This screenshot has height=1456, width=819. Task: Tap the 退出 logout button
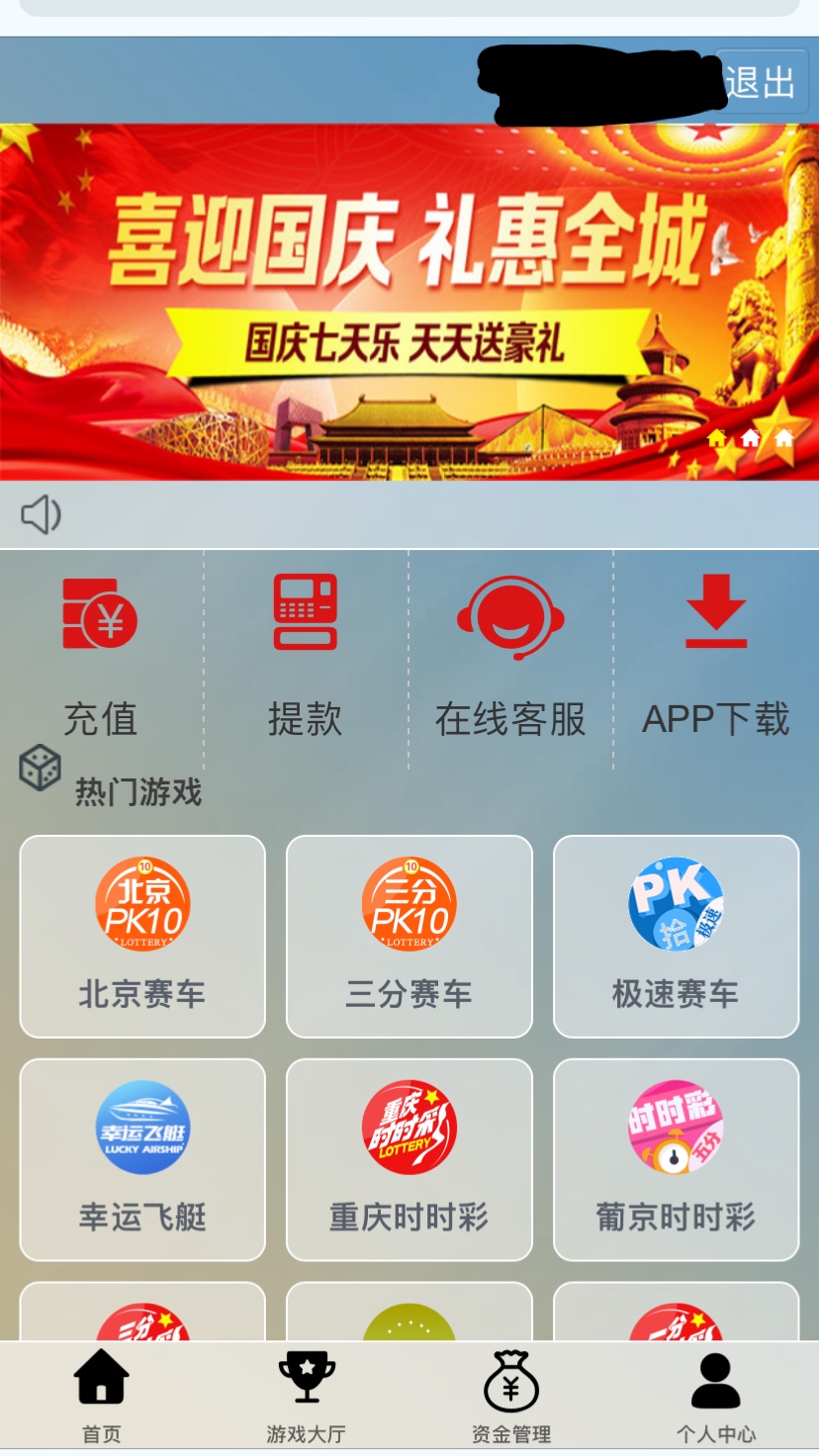761,82
